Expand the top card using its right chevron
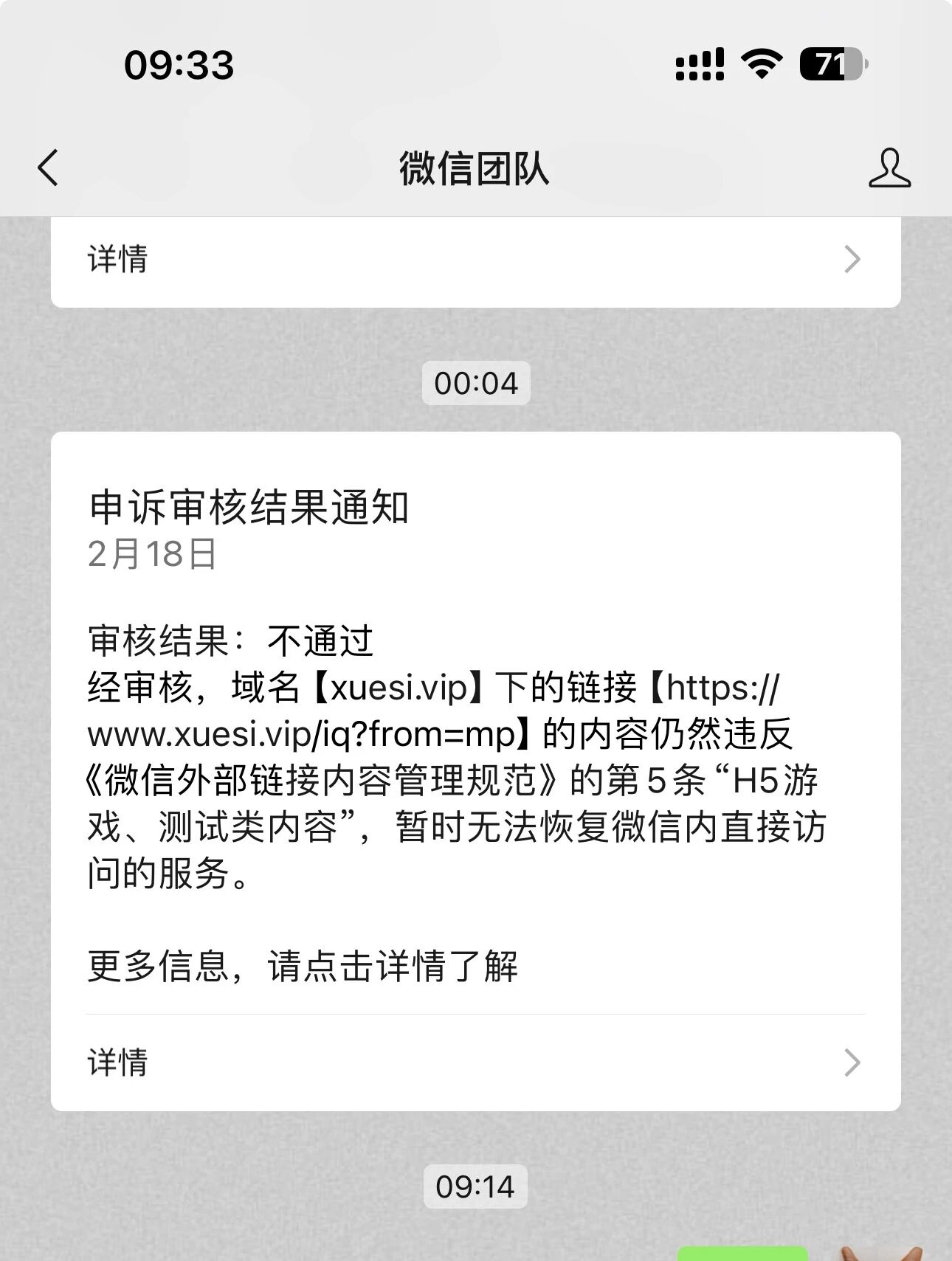This screenshot has height=1261, width=952. click(852, 260)
